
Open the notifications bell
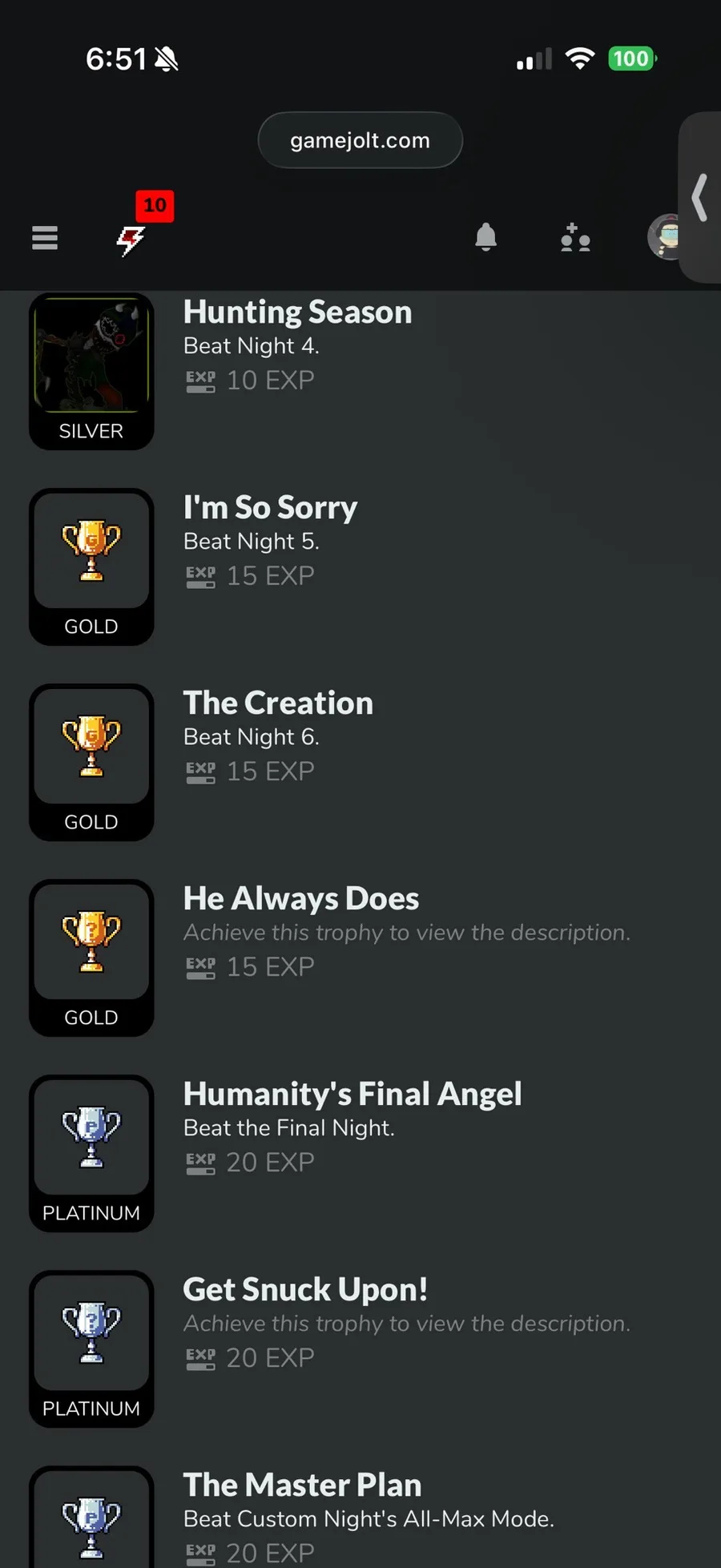click(x=485, y=238)
